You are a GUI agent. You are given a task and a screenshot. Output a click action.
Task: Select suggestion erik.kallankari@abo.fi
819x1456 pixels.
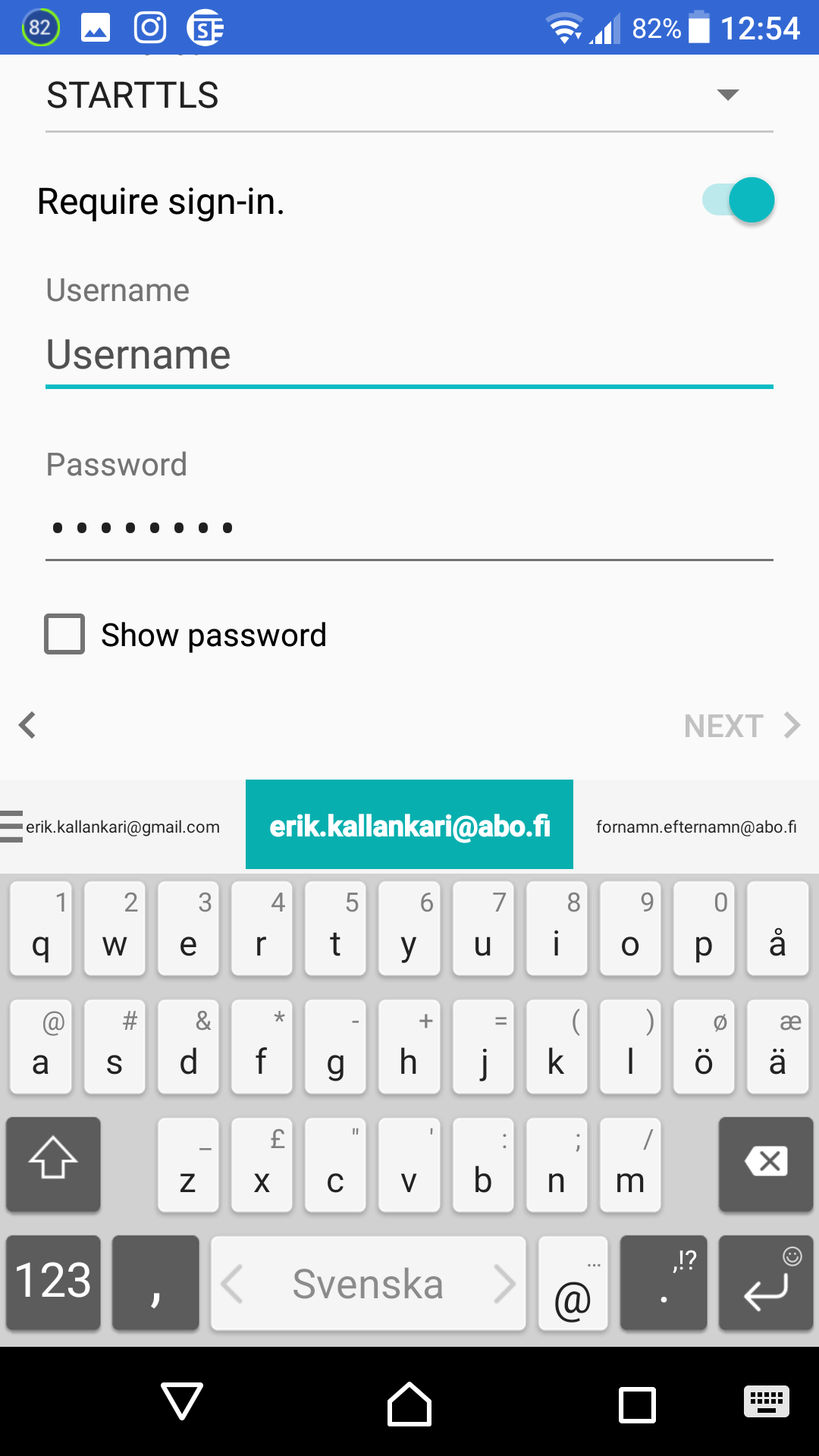[409, 825]
